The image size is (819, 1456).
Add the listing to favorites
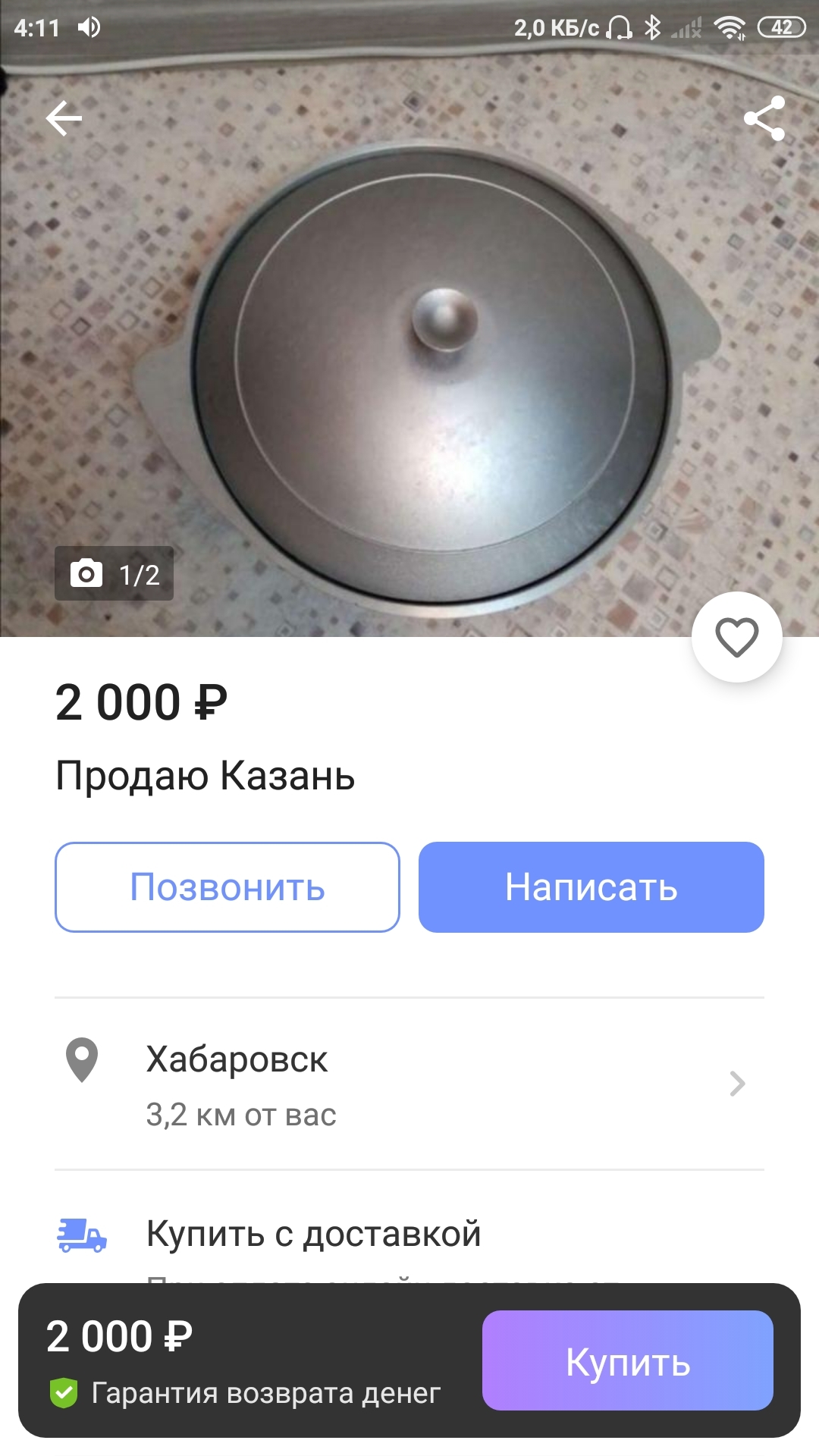[736, 637]
